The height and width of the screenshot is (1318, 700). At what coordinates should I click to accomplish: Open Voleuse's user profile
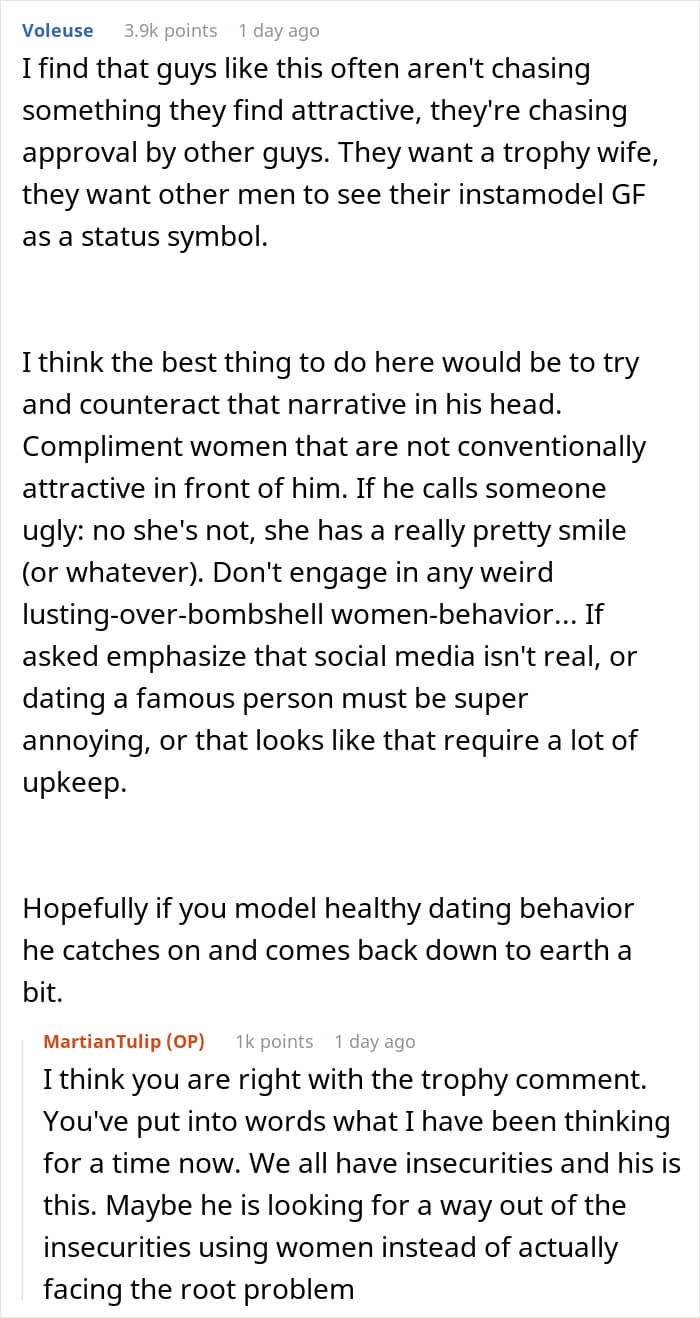(x=57, y=31)
